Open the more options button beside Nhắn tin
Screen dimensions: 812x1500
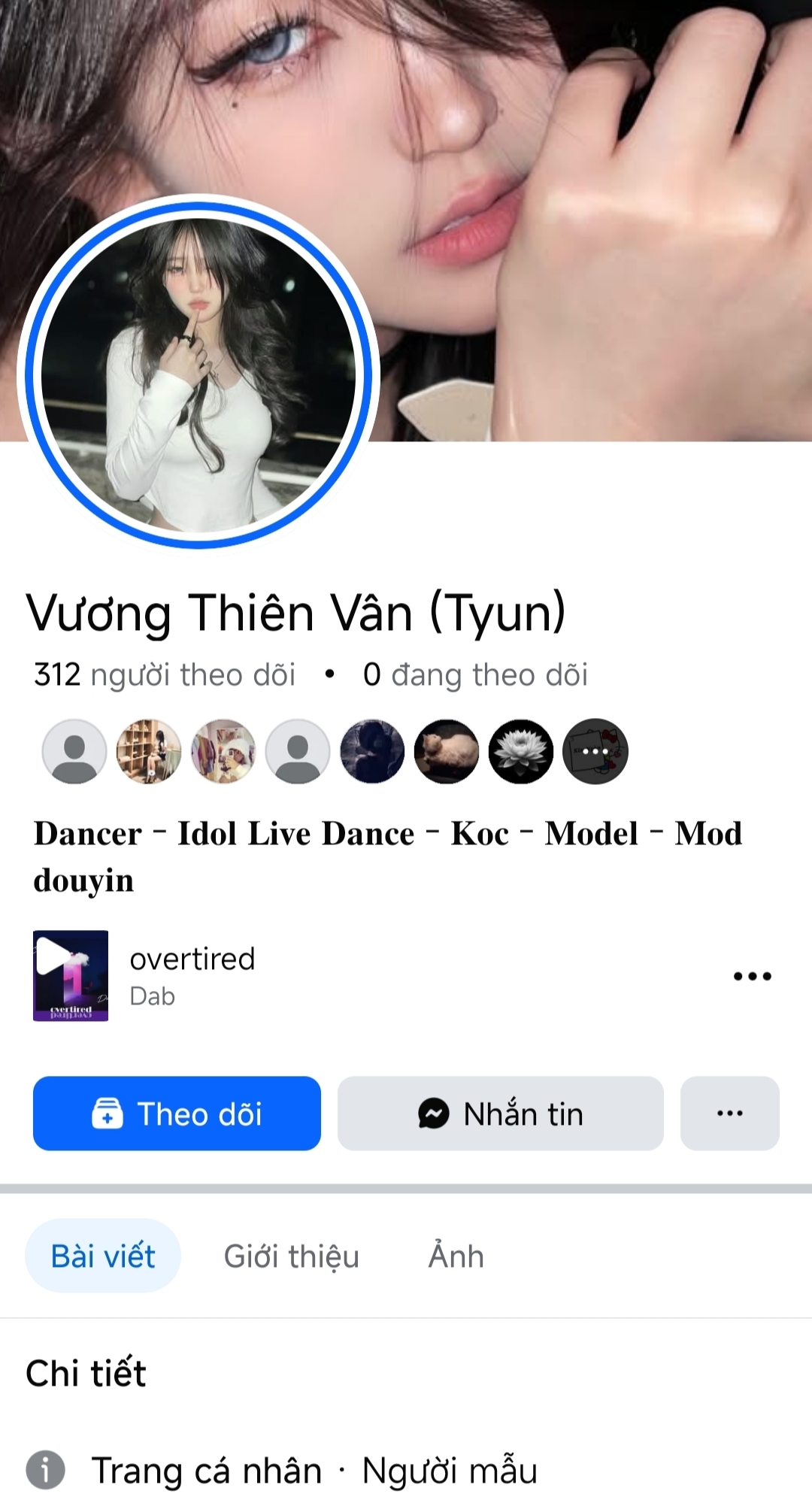click(729, 1113)
